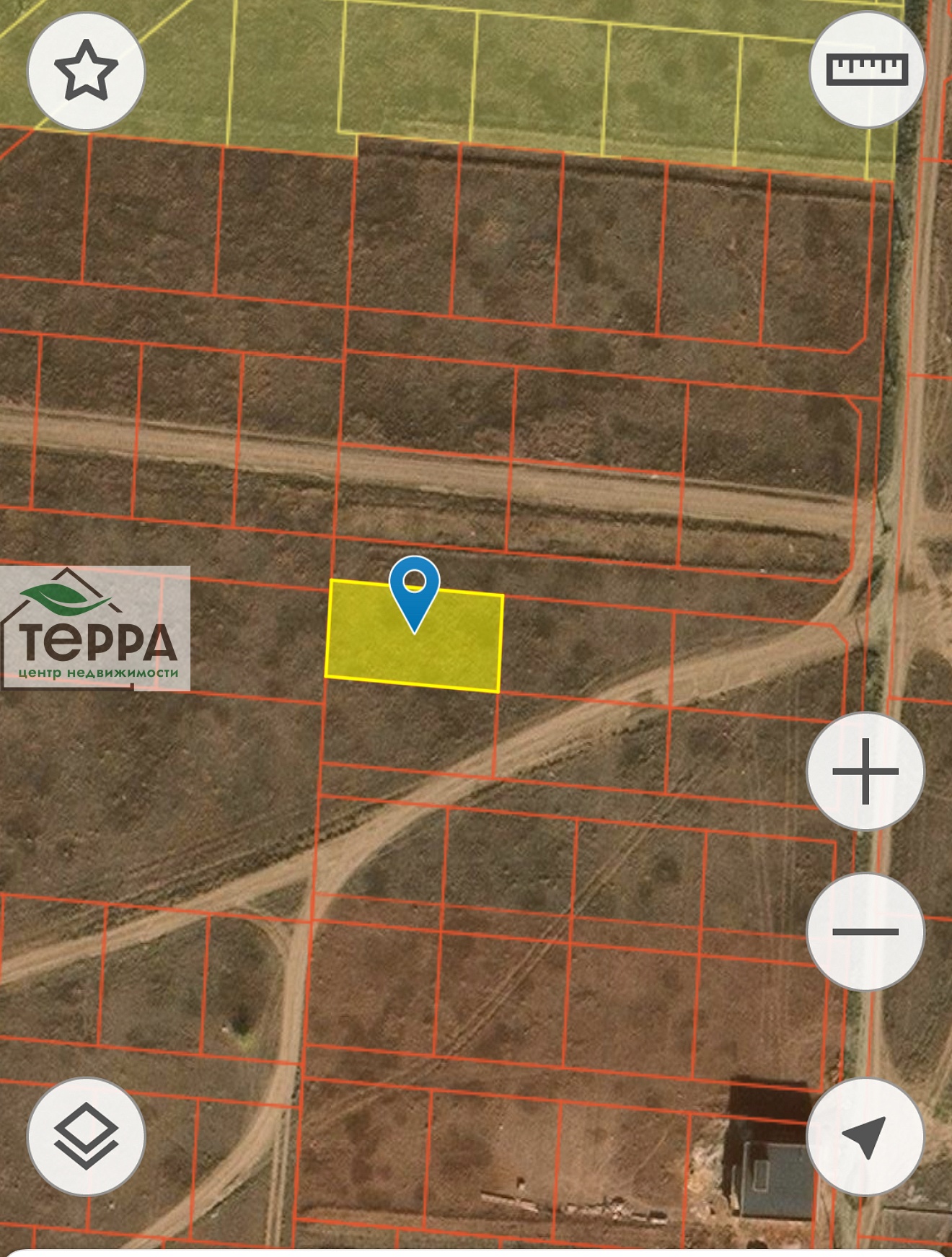Image resolution: width=952 pixels, height=1257 pixels.
Task: Open the map layers selector
Action: tap(86, 1136)
